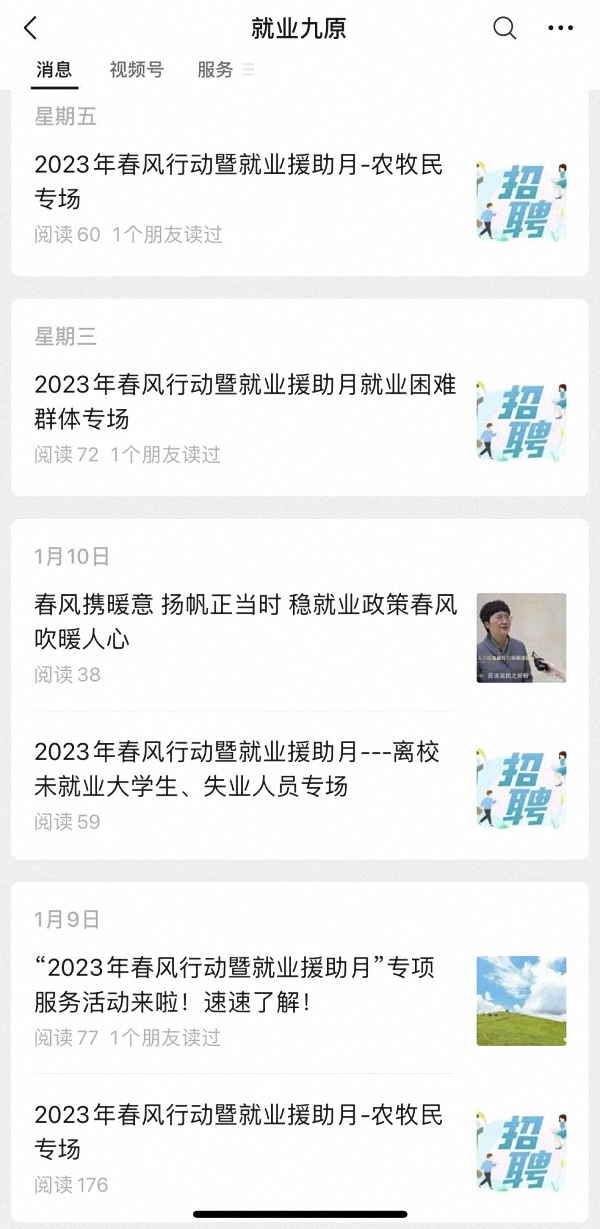
Task: Search within the 就业九原 account
Action: pos(505,29)
